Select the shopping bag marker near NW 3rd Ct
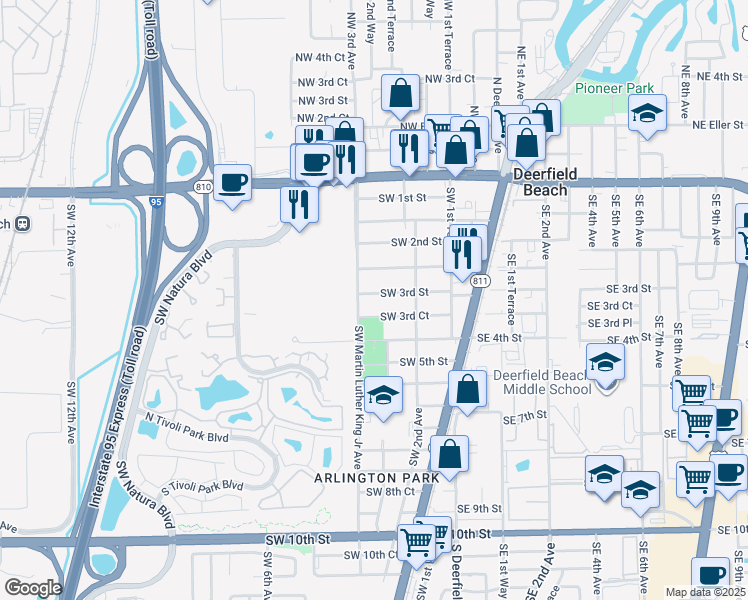 click(400, 94)
